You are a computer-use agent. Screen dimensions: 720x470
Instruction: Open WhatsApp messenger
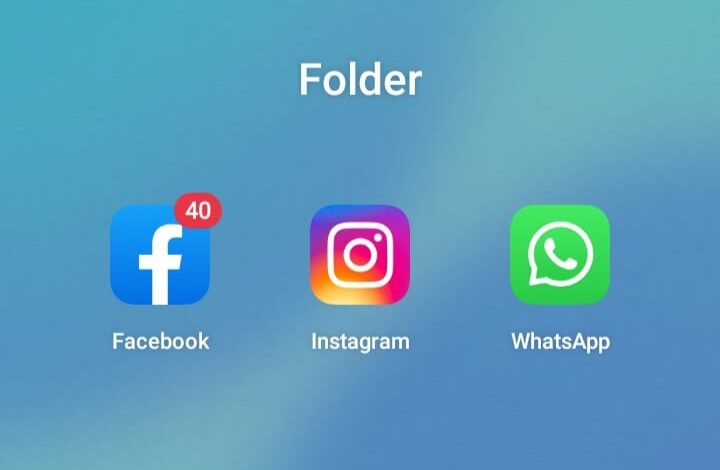pyautogui.click(x=560, y=255)
